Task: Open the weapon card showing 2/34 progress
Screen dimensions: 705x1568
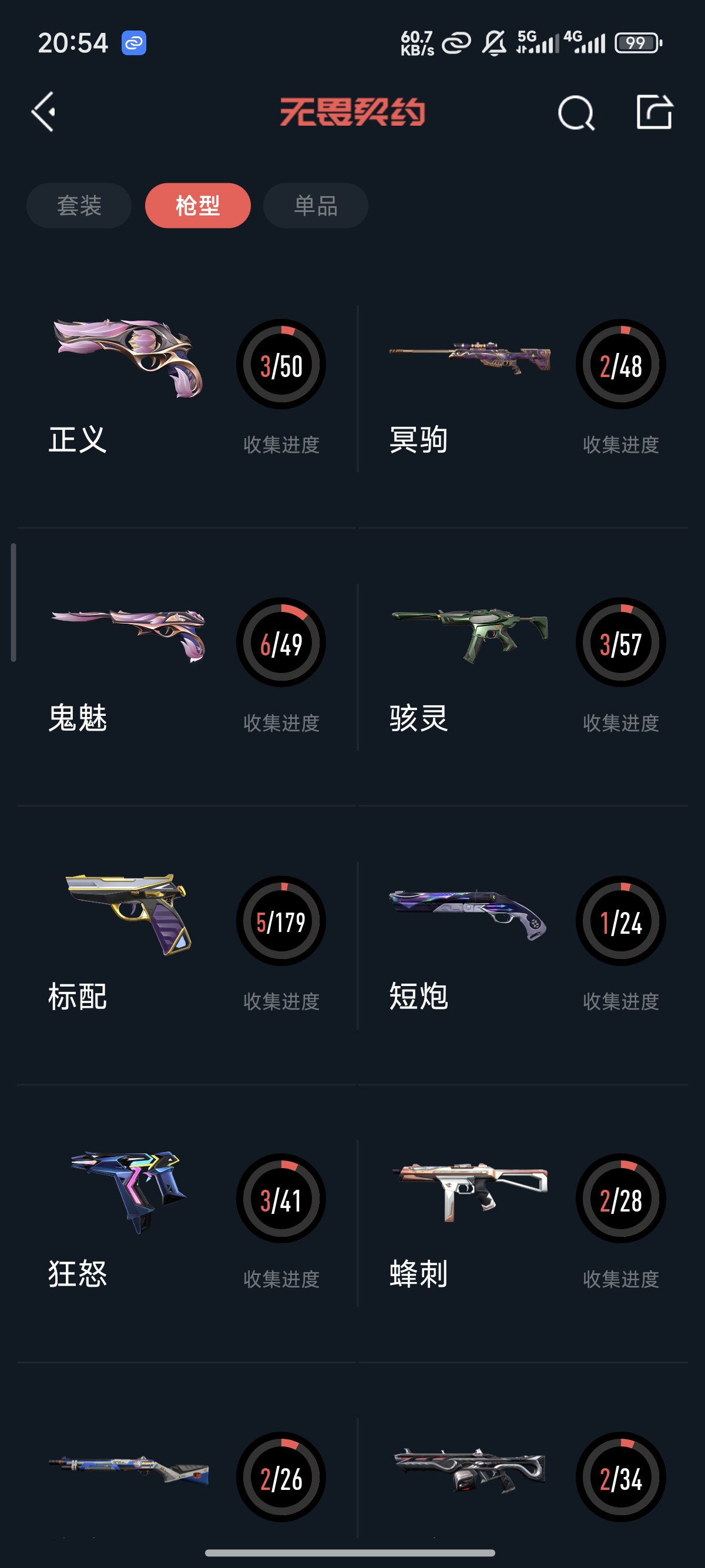Action: point(523,1476)
